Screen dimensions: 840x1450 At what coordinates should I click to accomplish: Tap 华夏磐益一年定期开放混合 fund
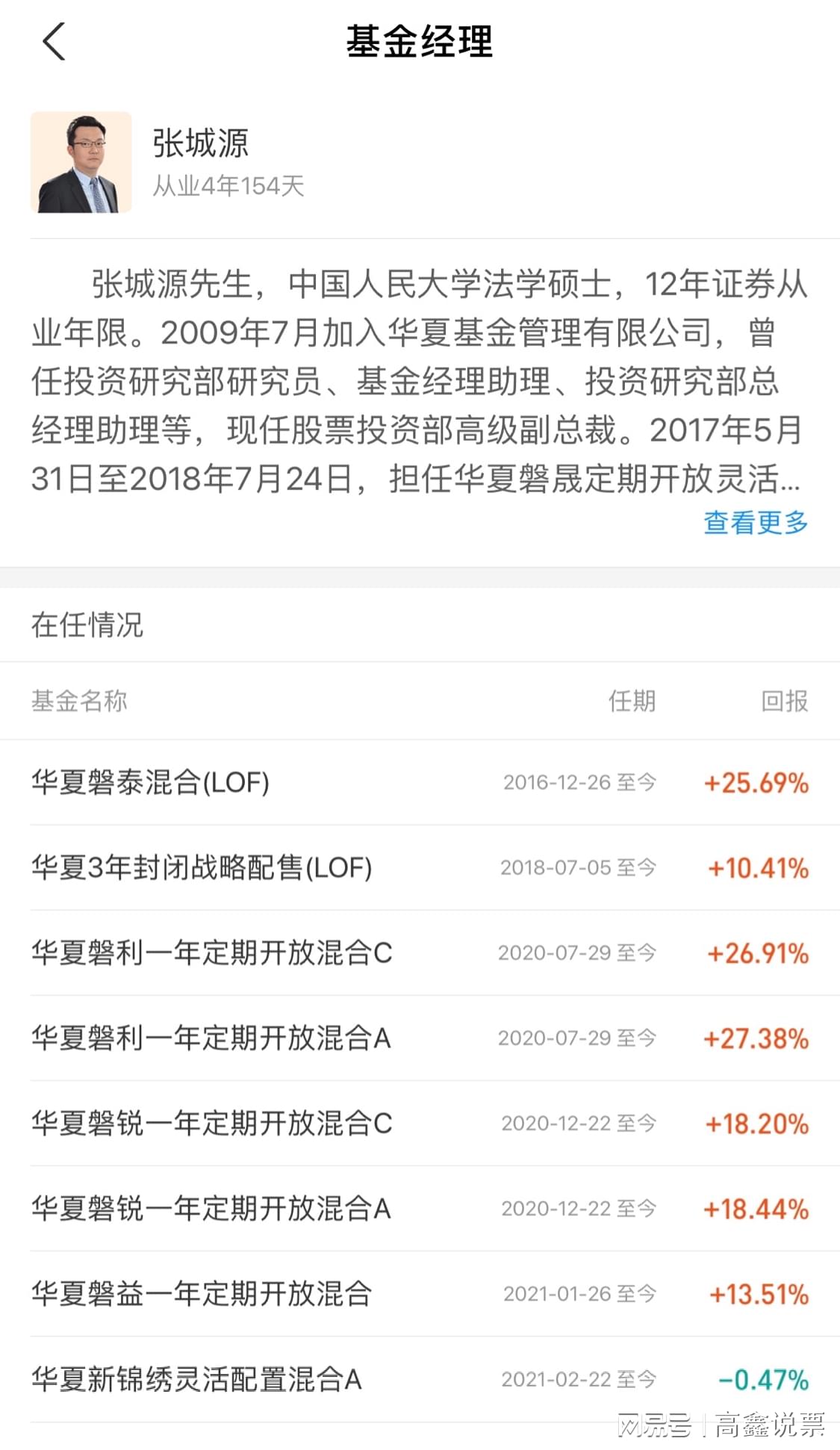tap(420, 1293)
